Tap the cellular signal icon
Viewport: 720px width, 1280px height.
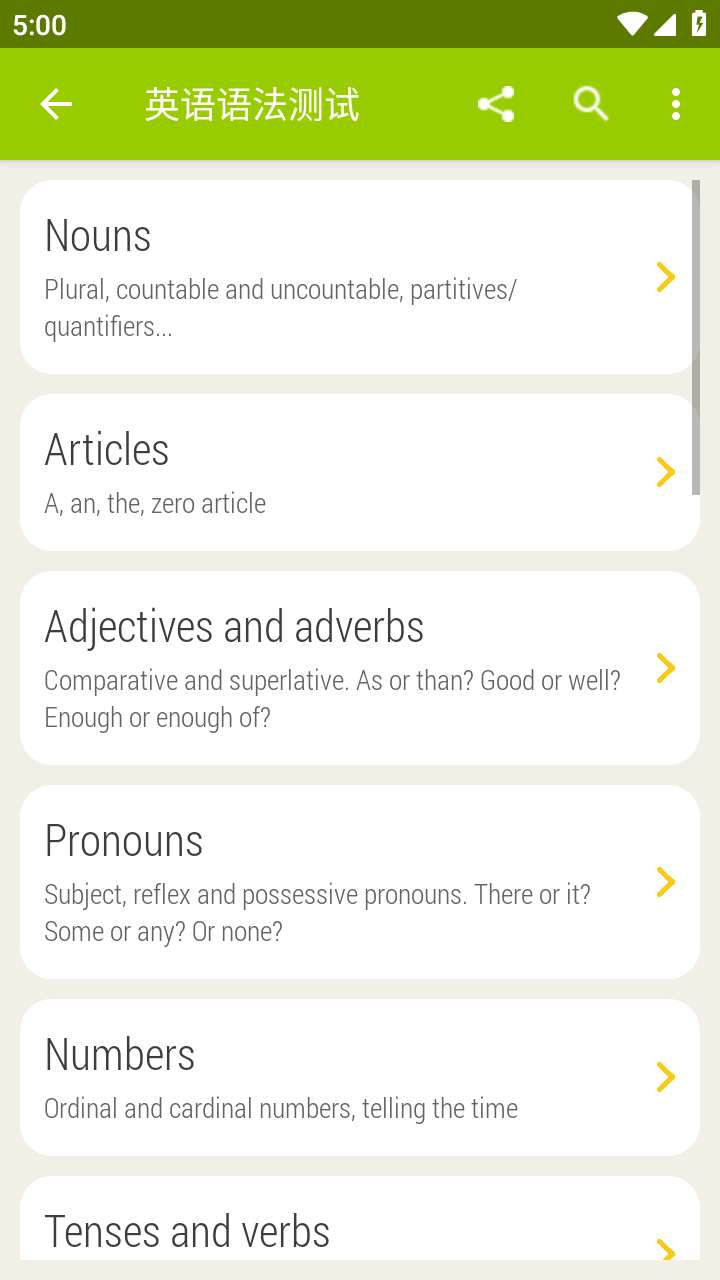pos(666,25)
